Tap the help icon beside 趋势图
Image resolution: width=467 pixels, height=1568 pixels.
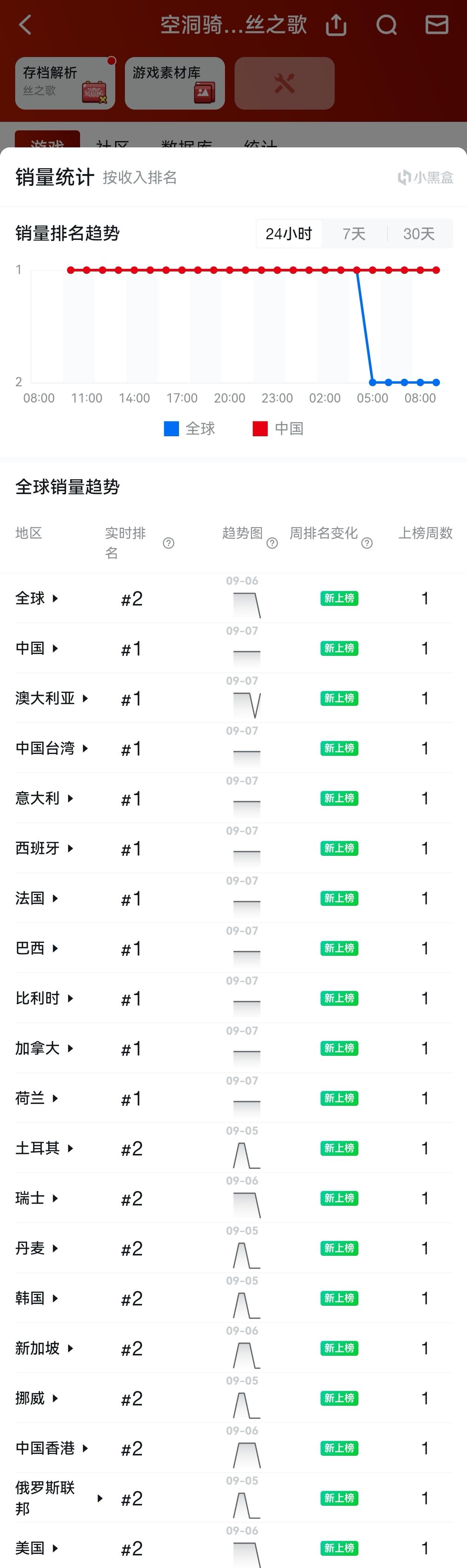272,543
